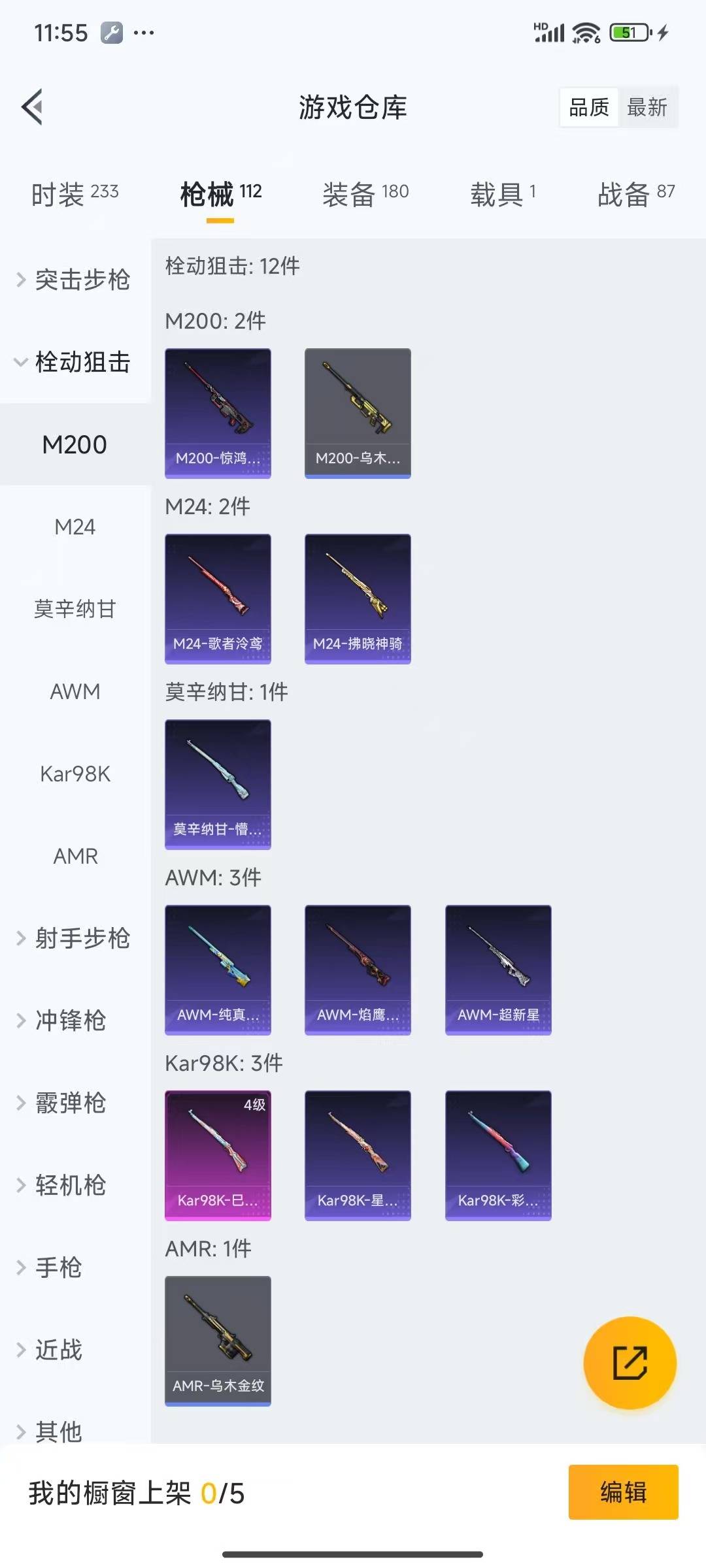Open the M200-乌木 skin tile

pyautogui.click(x=358, y=413)
